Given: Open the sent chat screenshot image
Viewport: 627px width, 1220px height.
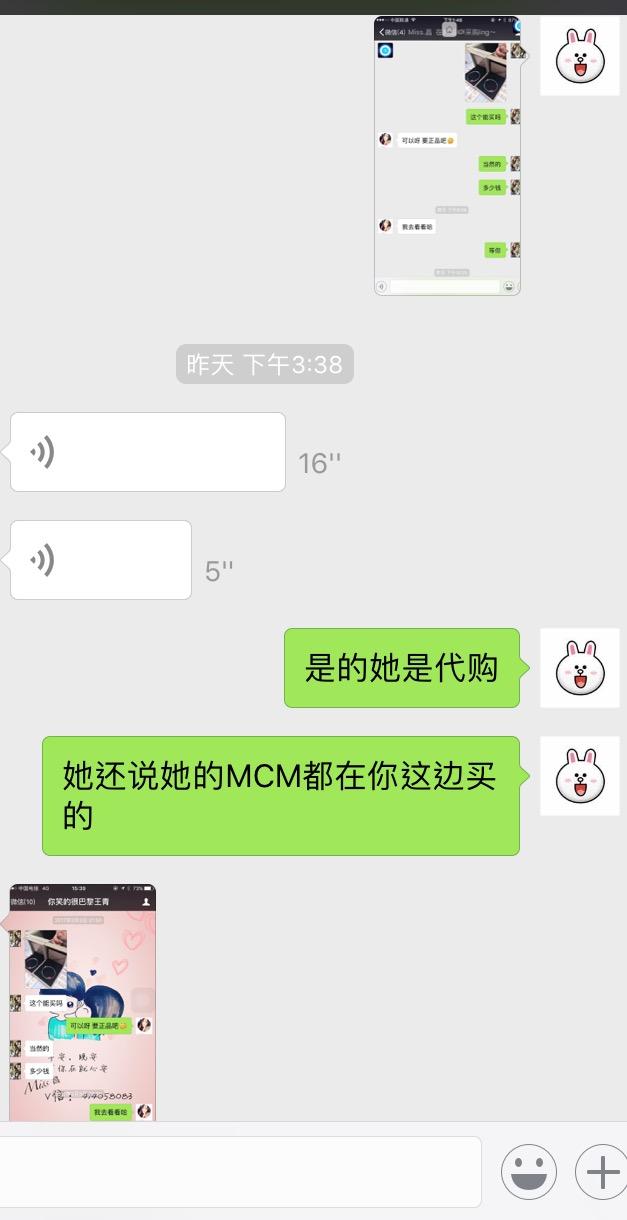Looking at the screenshot, I should tap(447, 156).
